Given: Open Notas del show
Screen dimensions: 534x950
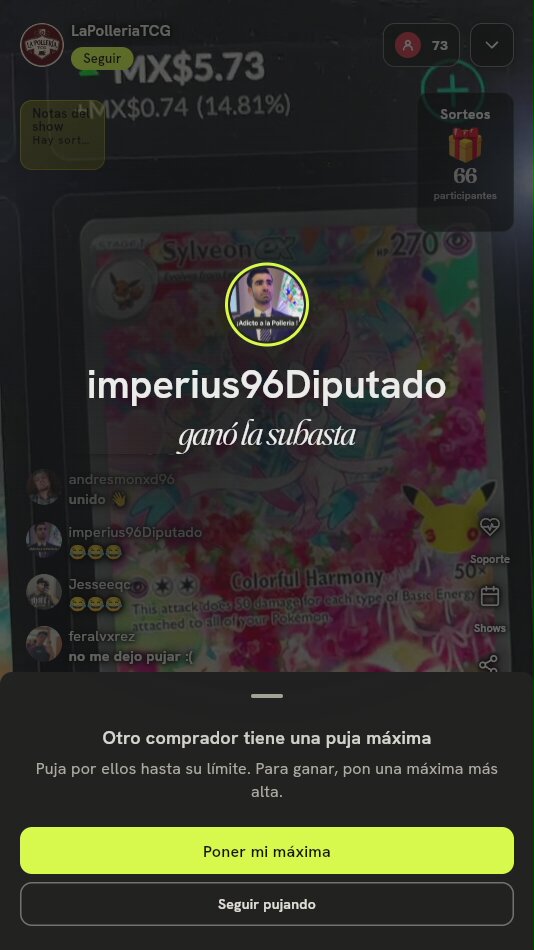Looking at the screenshot, I should point(62,135).
